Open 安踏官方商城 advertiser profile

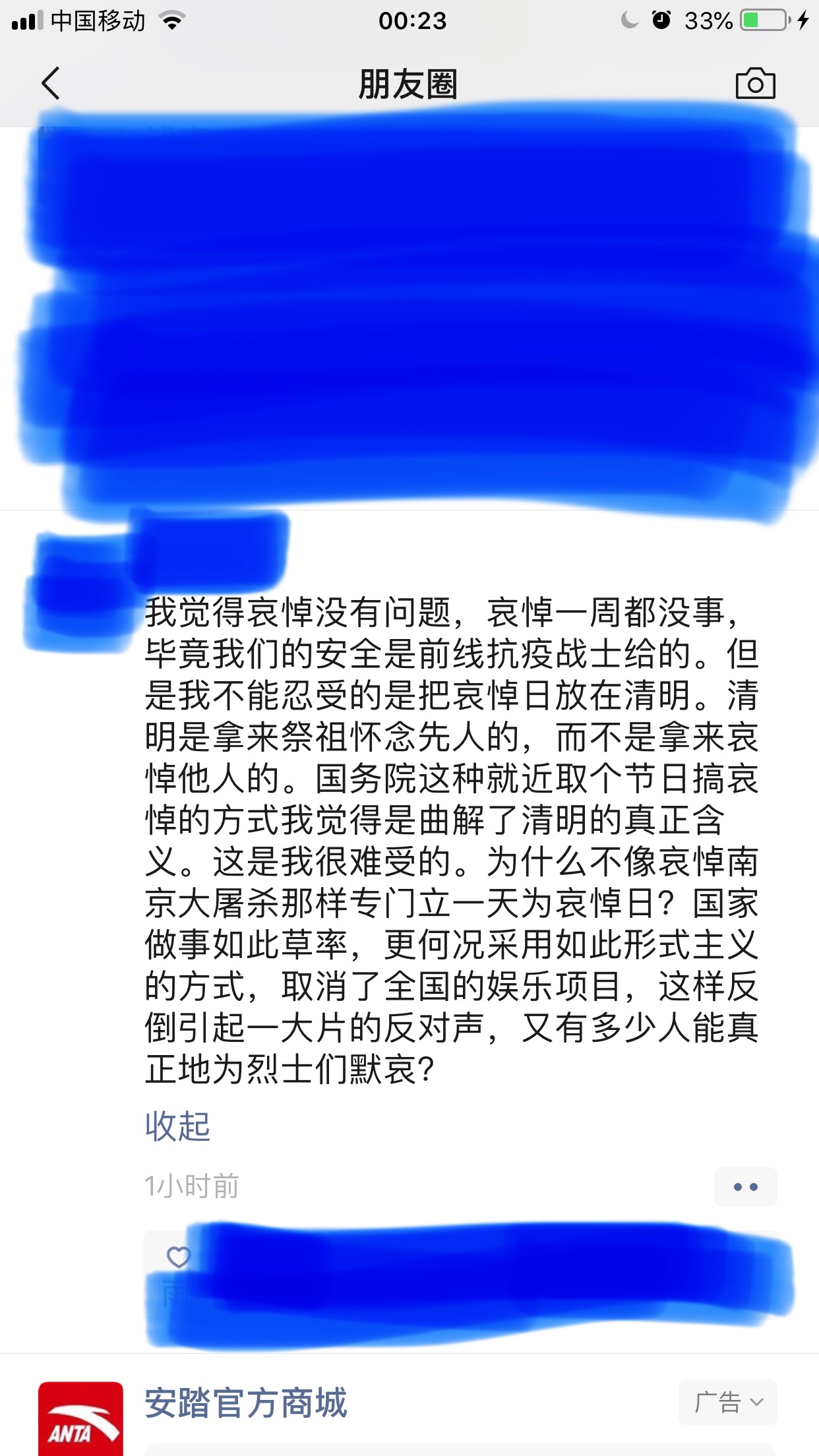[246, 1403]
